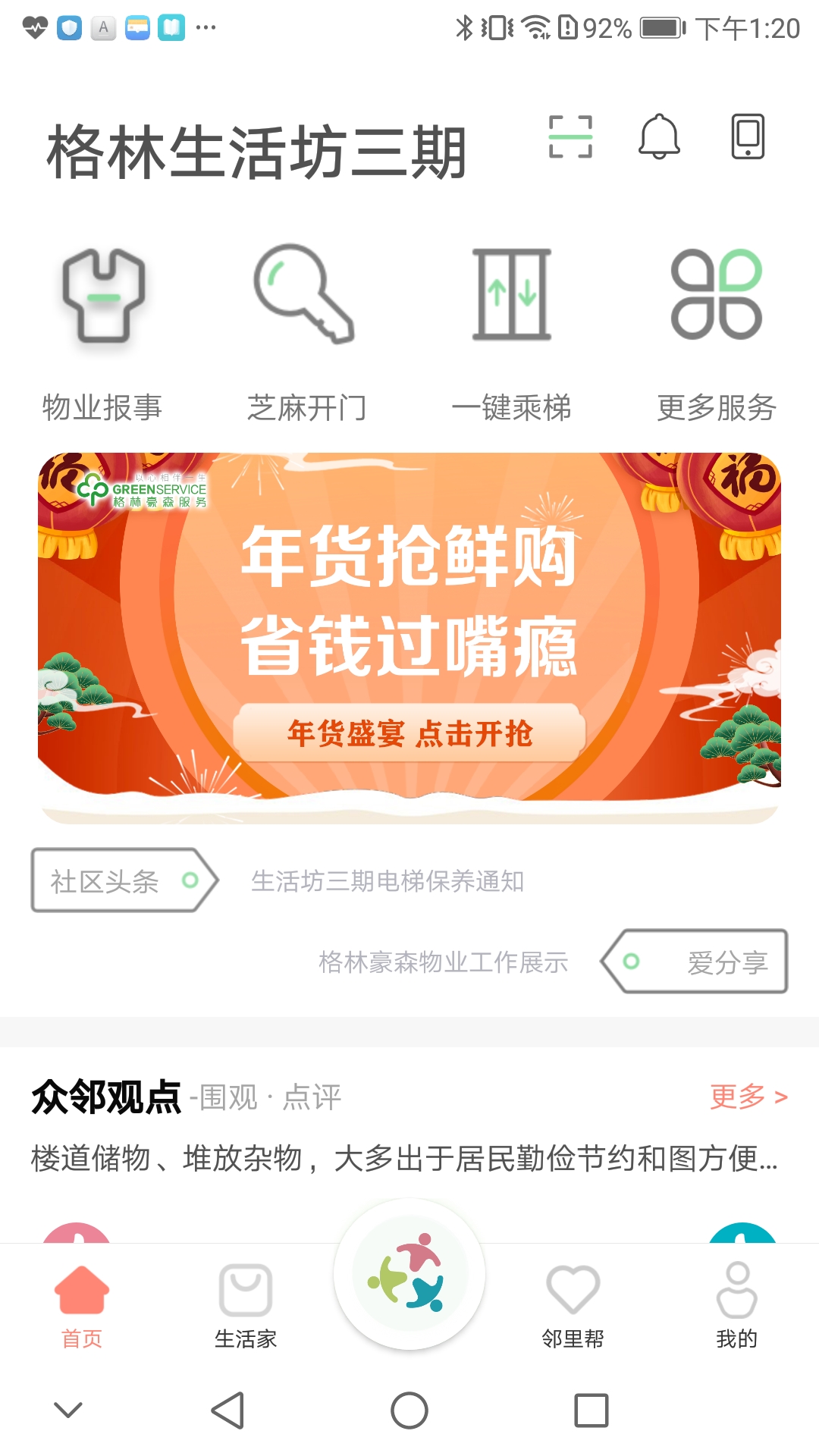Switch to the 邻里帮 tab
Viewport: 819px width, 1456px height.
click(x=573, y=1306)
